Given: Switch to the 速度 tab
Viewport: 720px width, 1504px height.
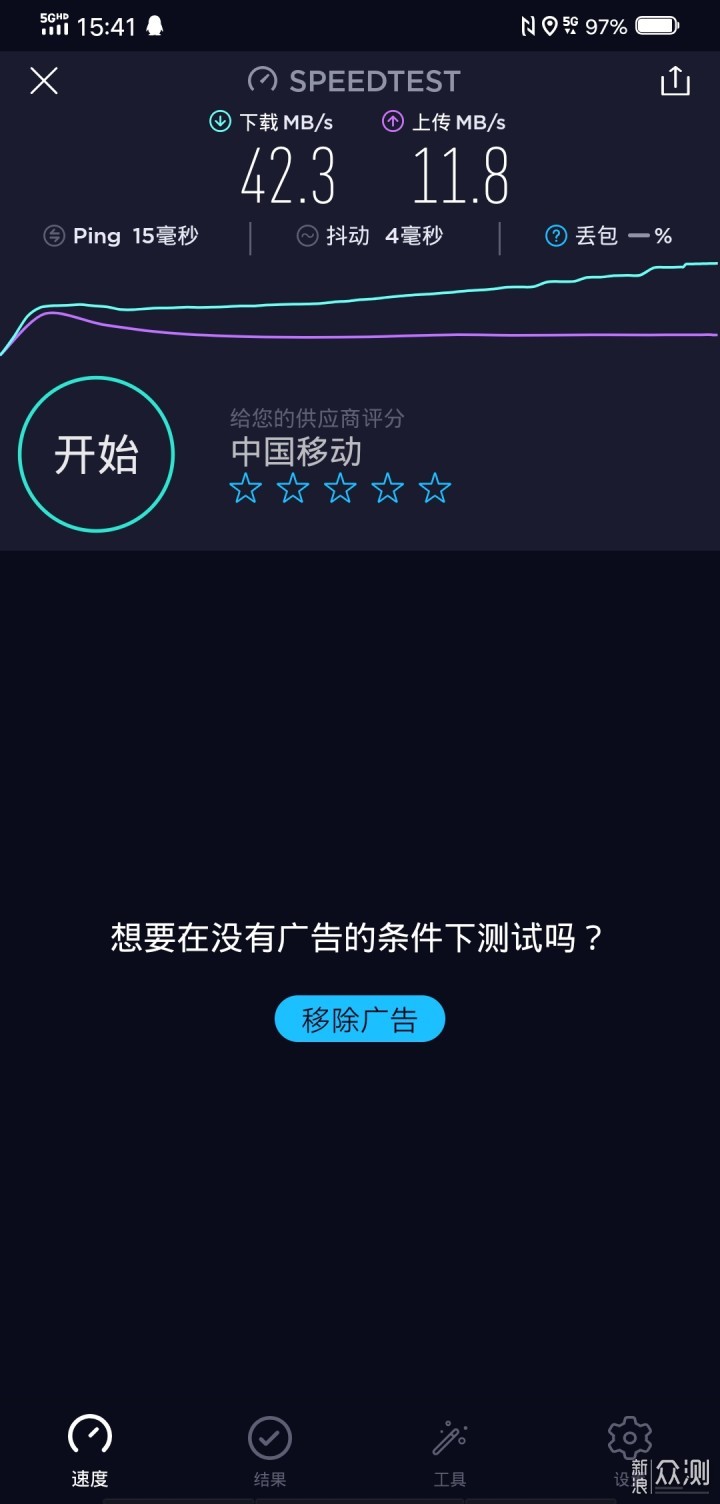Looking at the screenshot, I should click(90, 1450).
